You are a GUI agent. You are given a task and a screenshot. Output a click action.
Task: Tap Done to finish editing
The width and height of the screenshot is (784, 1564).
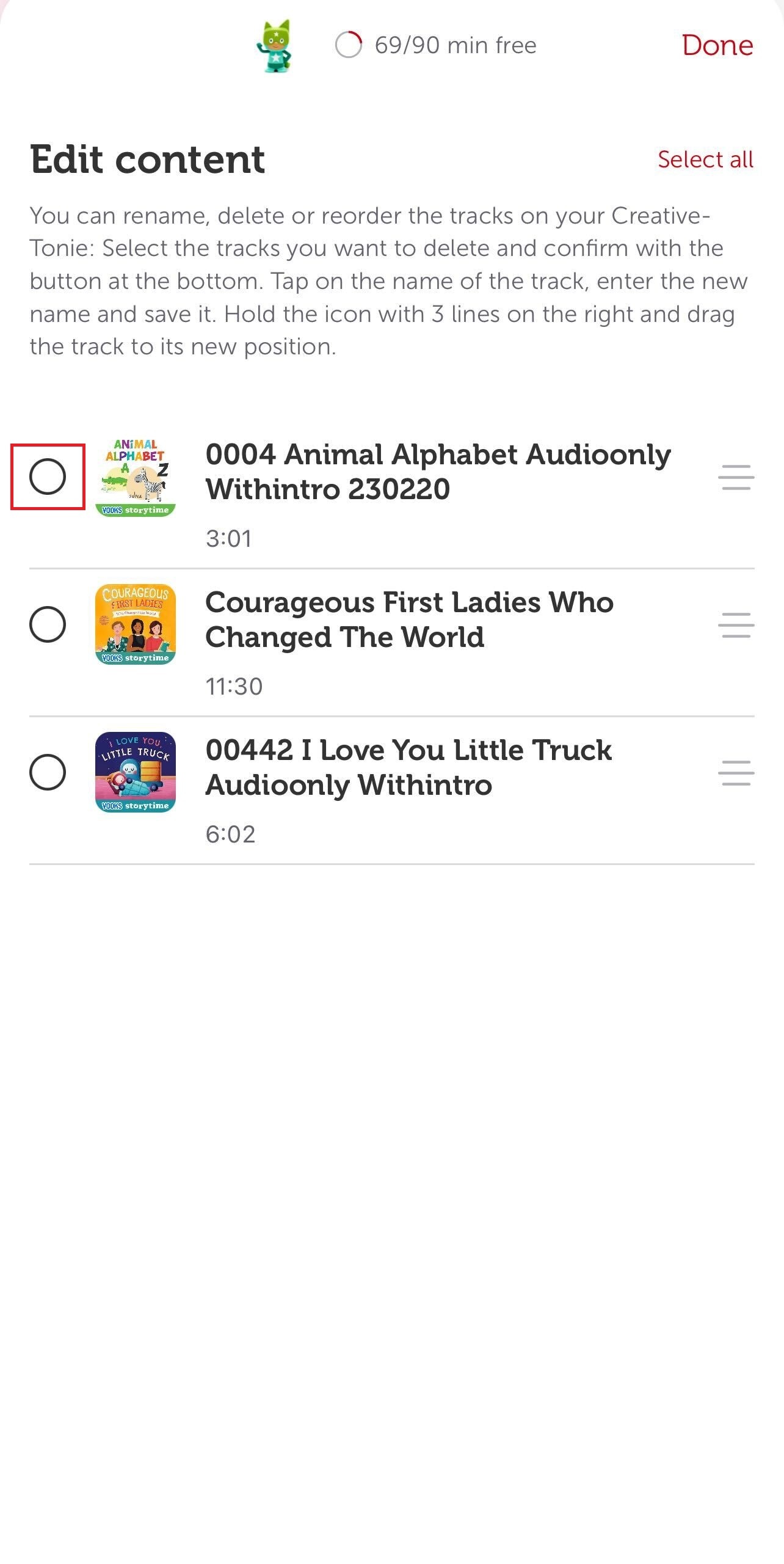click(x=717, y=45)
